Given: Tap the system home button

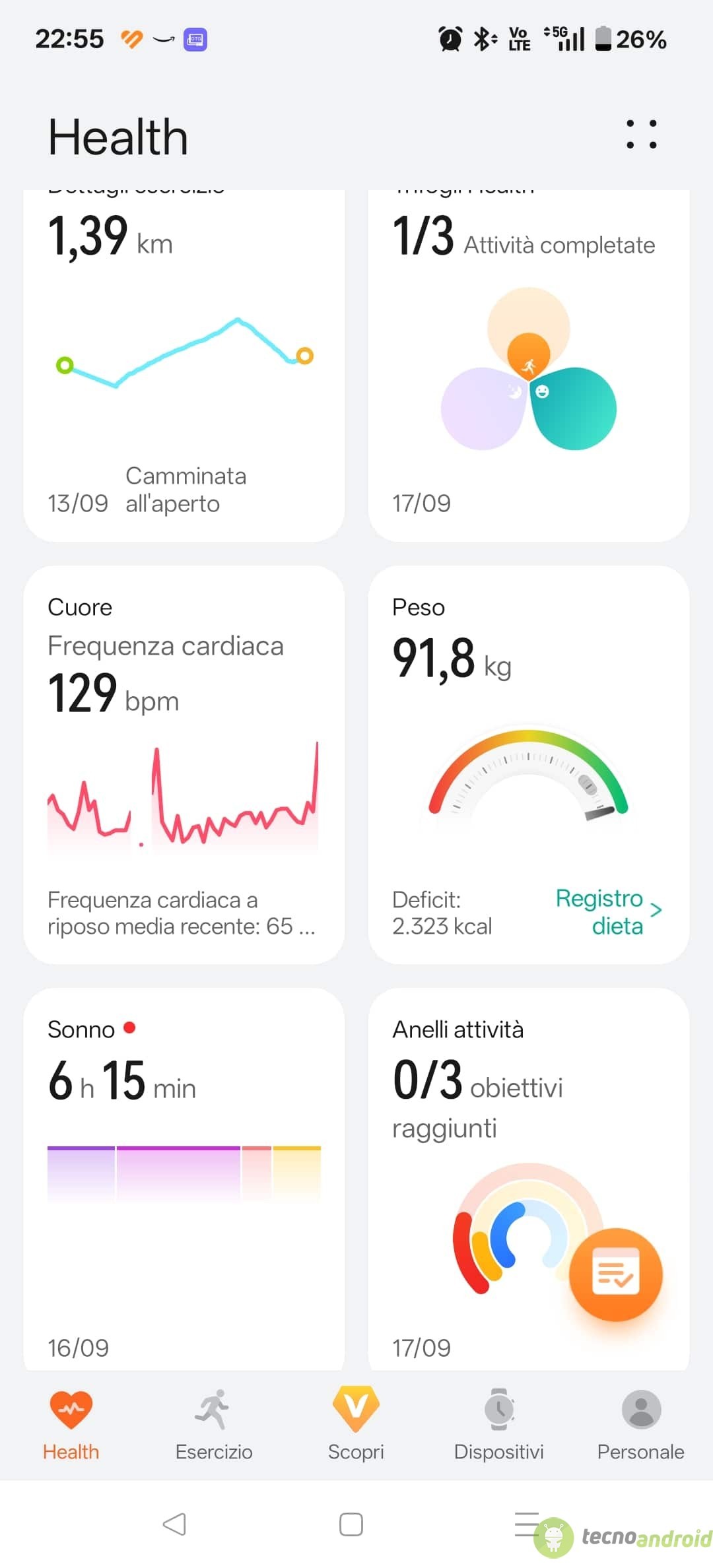Looking at the screenshot, I should pyautogui.click(x=351, y=1524).
